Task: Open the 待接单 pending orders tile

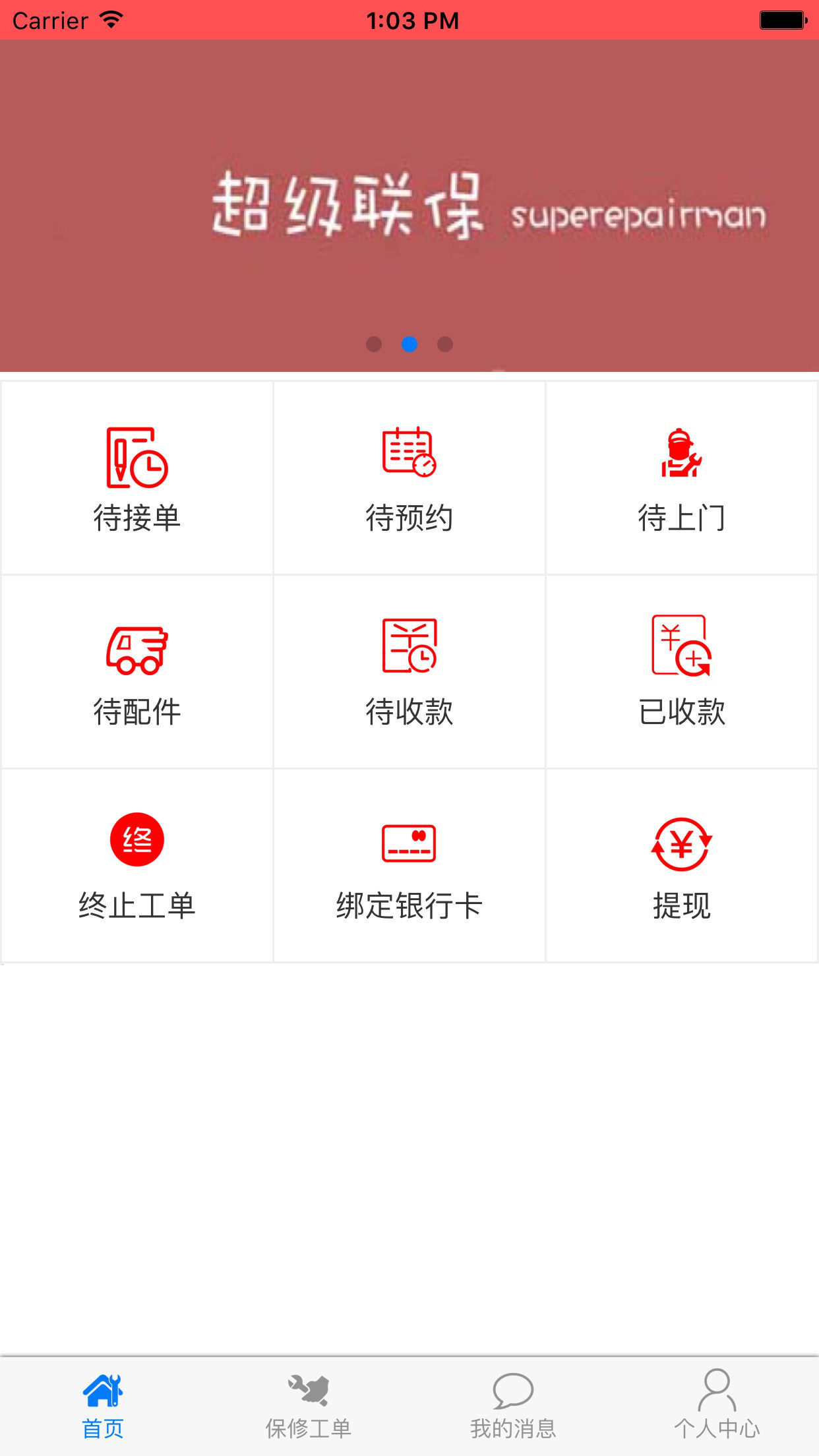Action: [x=137, y=478]
